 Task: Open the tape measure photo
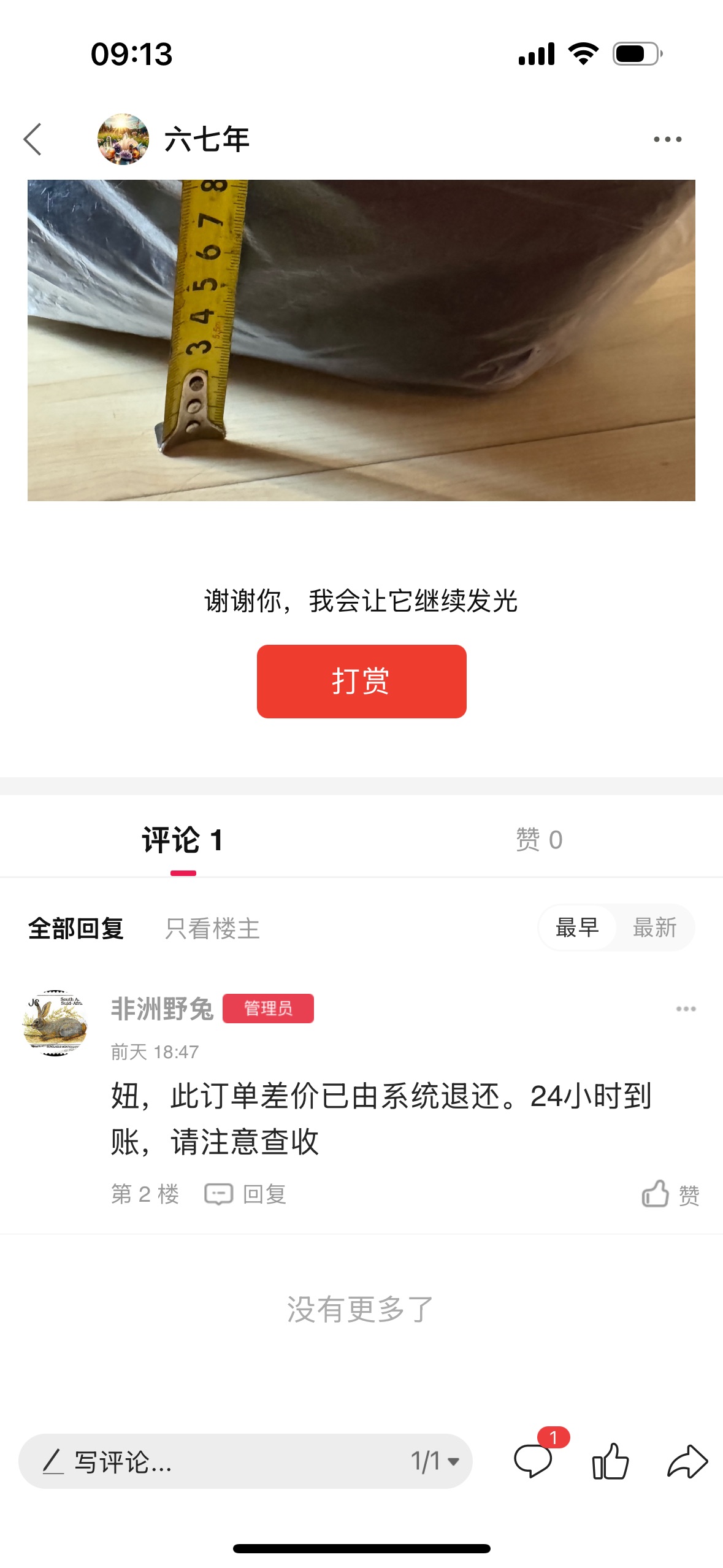point(361,340)
